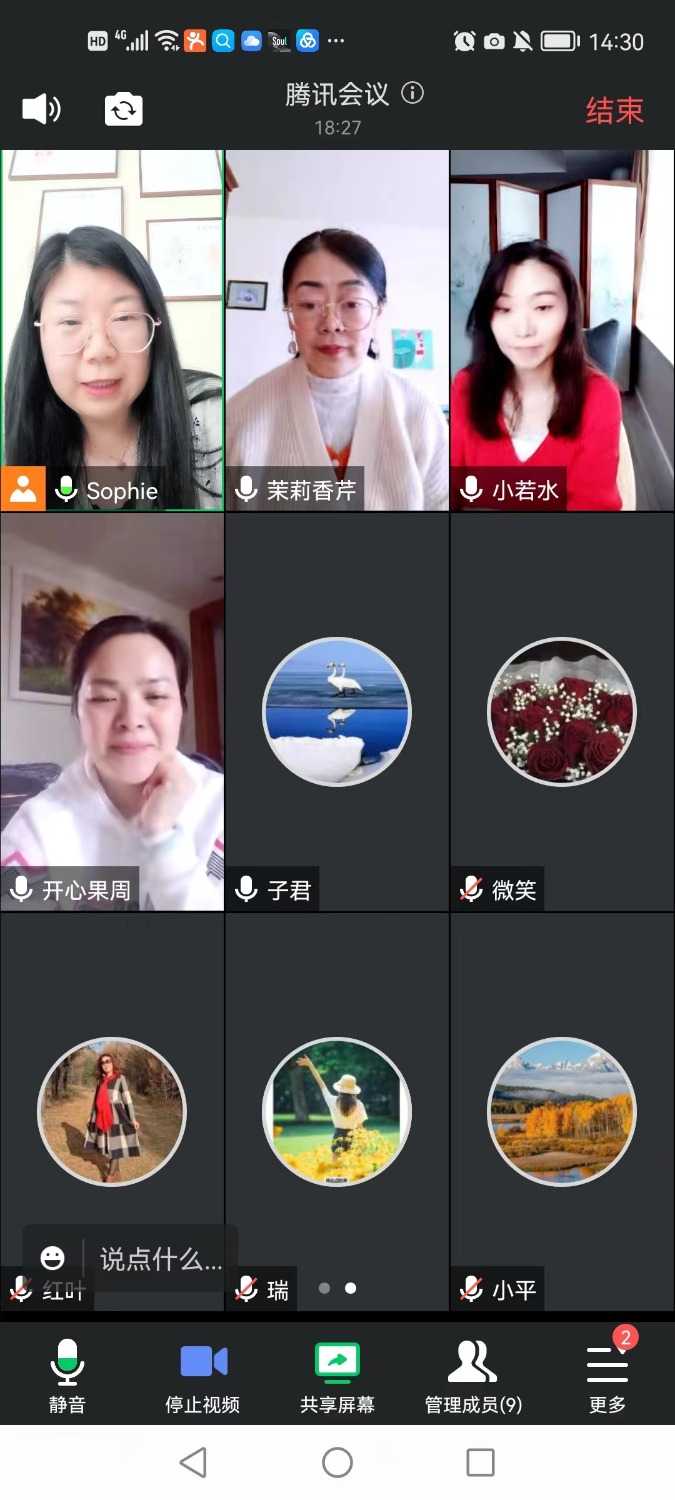The image size is (675, 1500).
Task: Select 微笑's participant tile
Action: [x=562, y=712]
